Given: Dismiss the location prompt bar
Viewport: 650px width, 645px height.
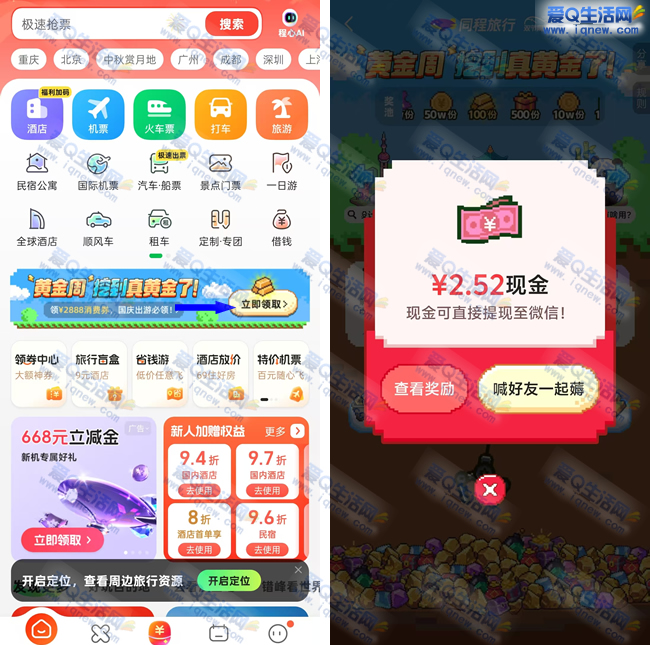Looking at the screenshot, I should tap(297, 570).
